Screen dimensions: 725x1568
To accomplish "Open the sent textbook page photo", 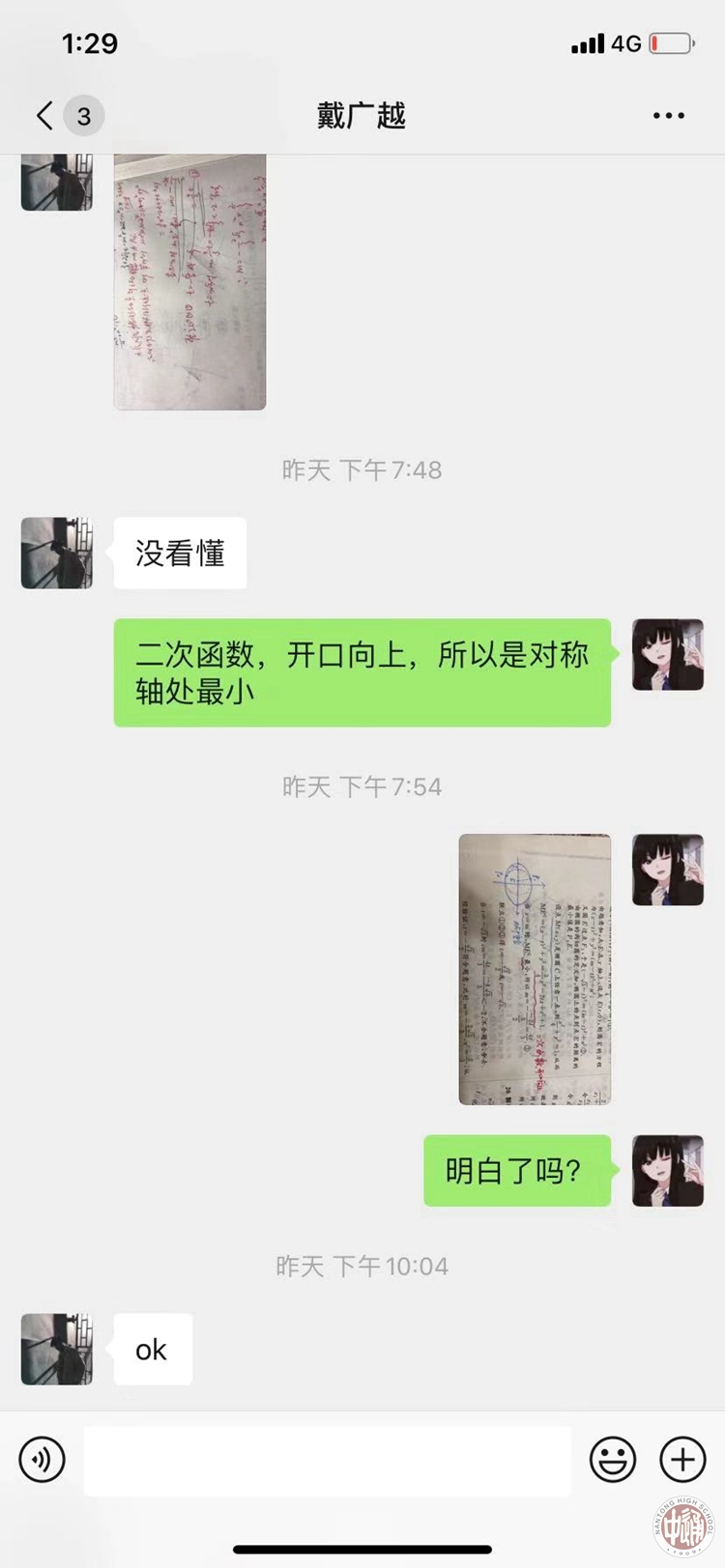I will tap(535, 969).
